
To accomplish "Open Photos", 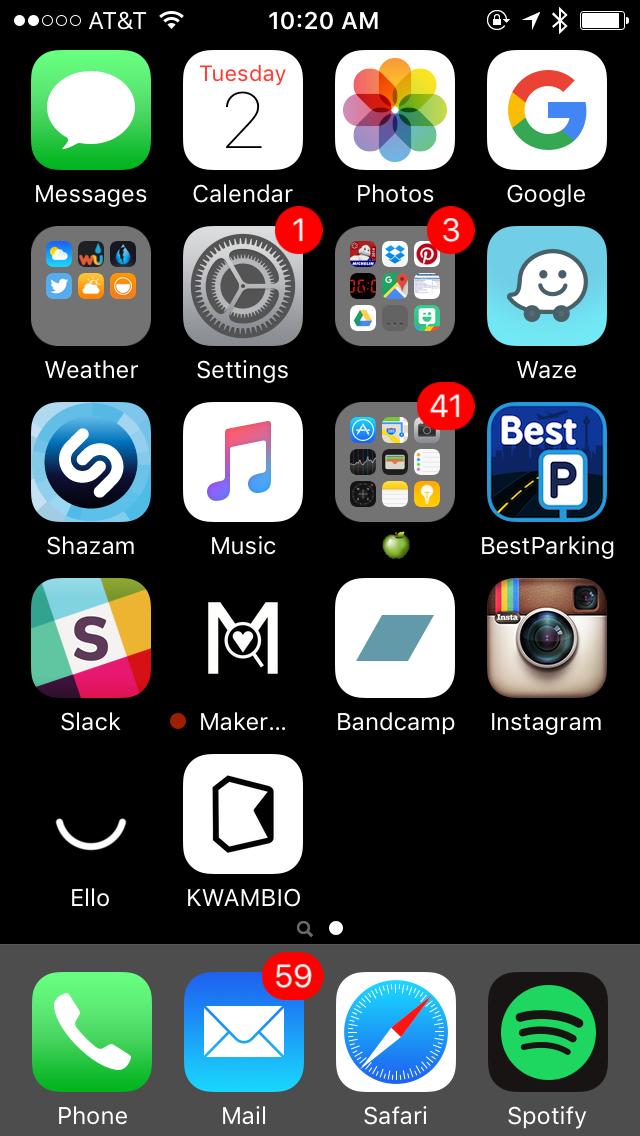I will (x=395, y=110).
